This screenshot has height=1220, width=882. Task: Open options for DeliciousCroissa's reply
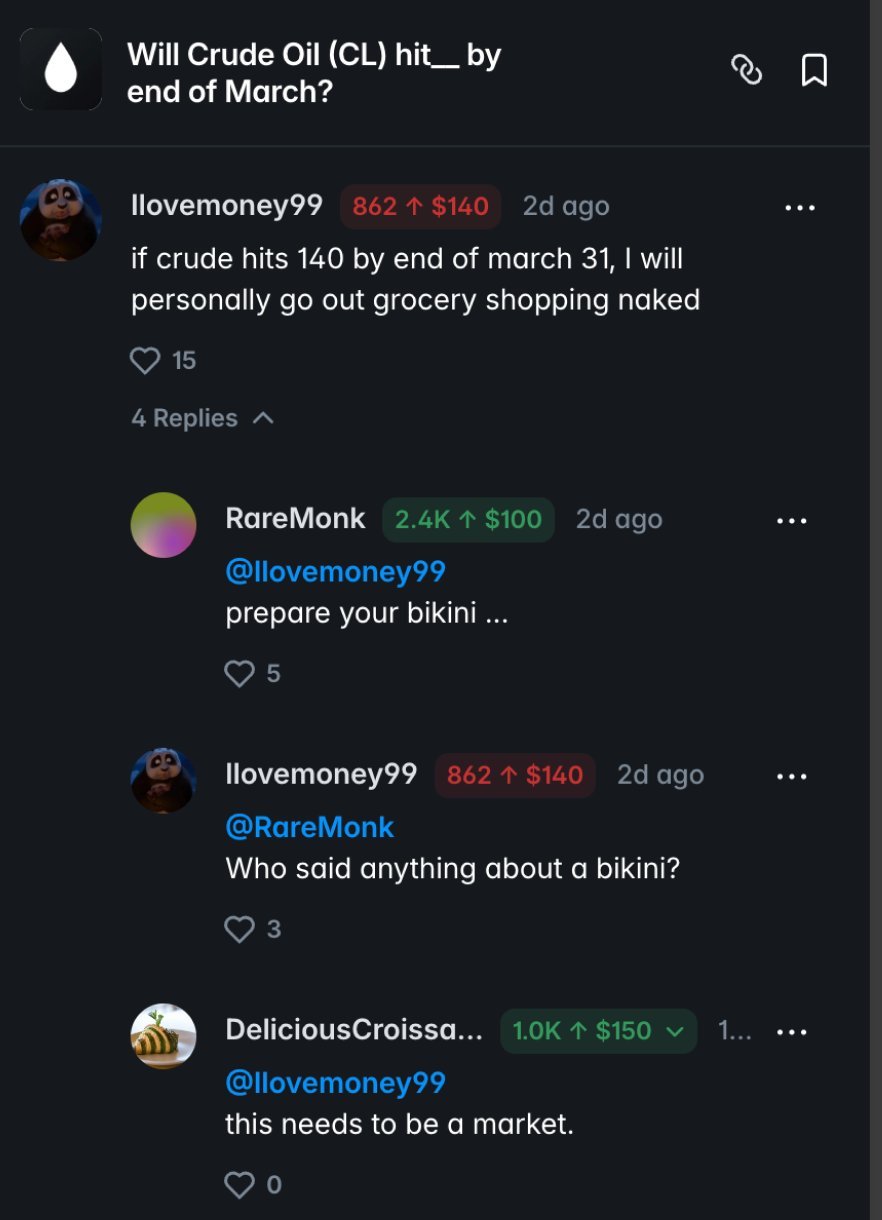[791, 1031]
